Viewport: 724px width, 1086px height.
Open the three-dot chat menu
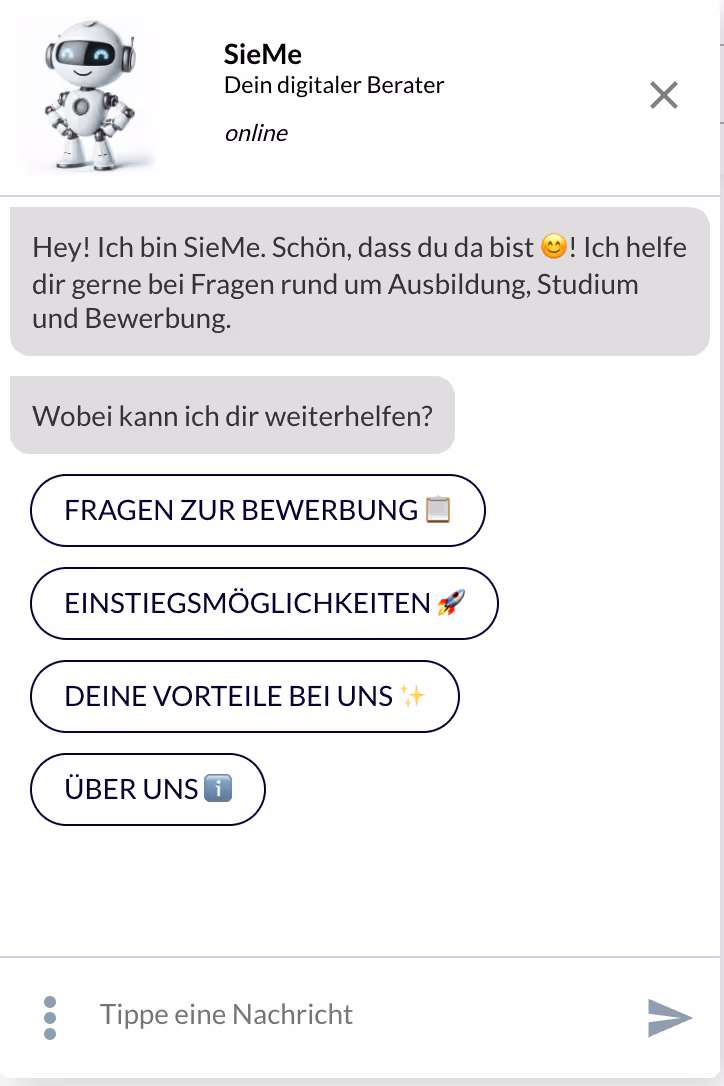pyautogui.click(x=50, y=1017)
